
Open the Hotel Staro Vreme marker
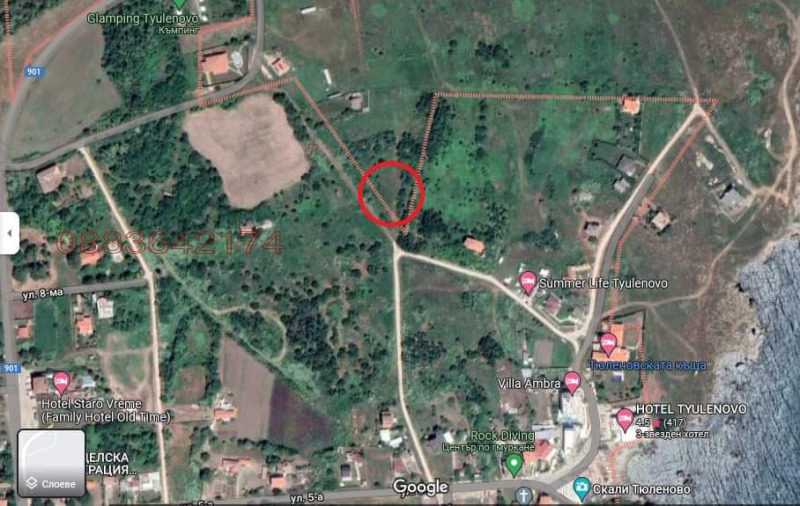coord(60,382)
